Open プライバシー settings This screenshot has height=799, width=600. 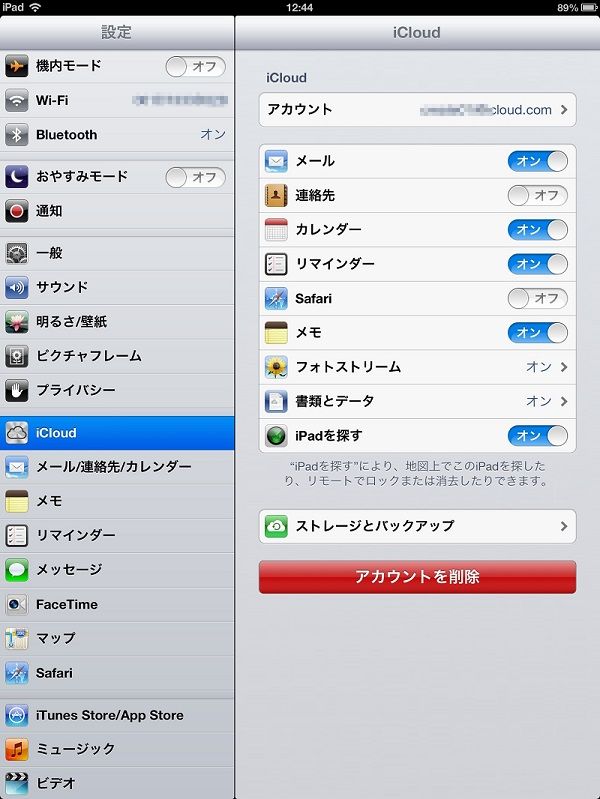(x=117, y=390)
